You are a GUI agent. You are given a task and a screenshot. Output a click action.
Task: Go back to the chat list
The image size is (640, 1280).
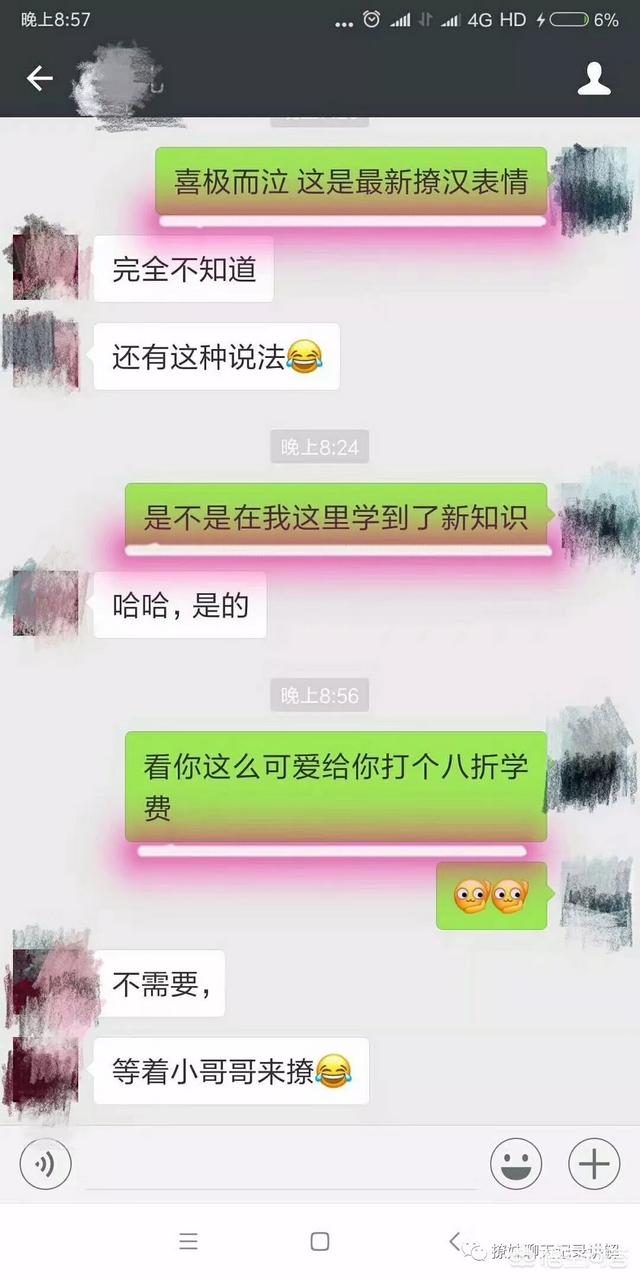40,78
